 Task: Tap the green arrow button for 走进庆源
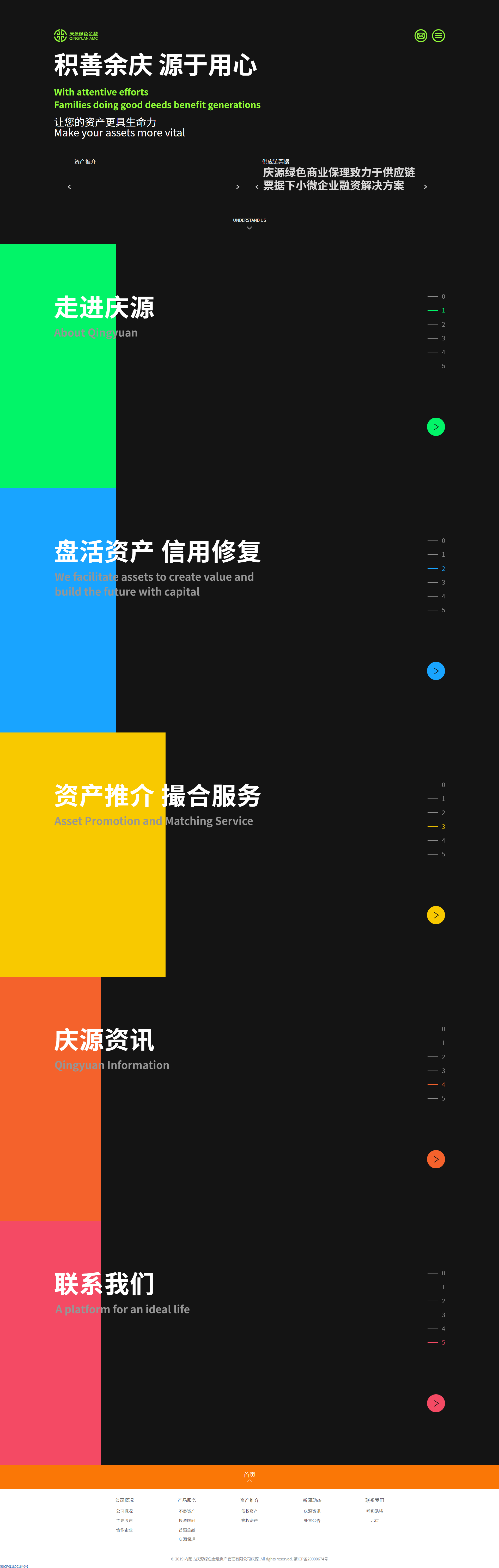coord(436,427)
